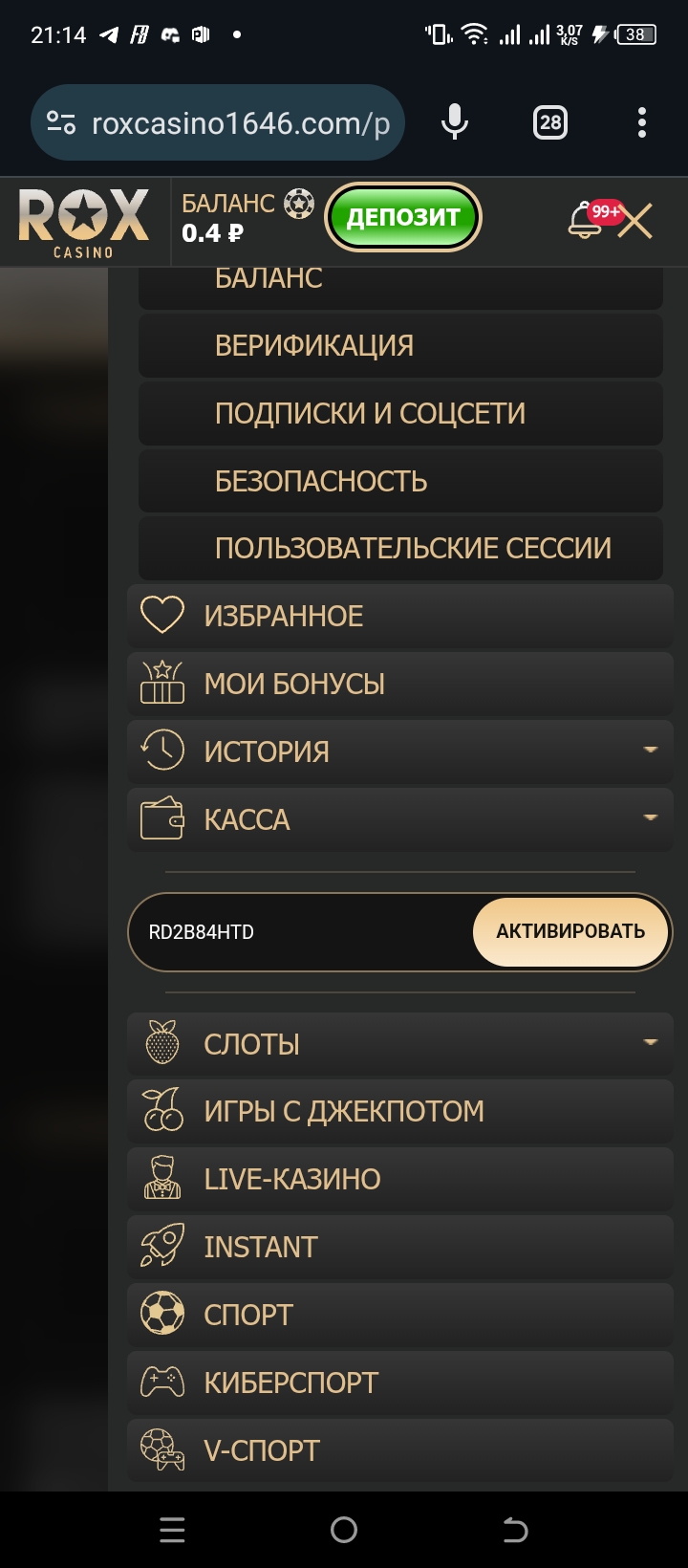
Task: Tap the green Депозит button
Action: tap(402, 218)
